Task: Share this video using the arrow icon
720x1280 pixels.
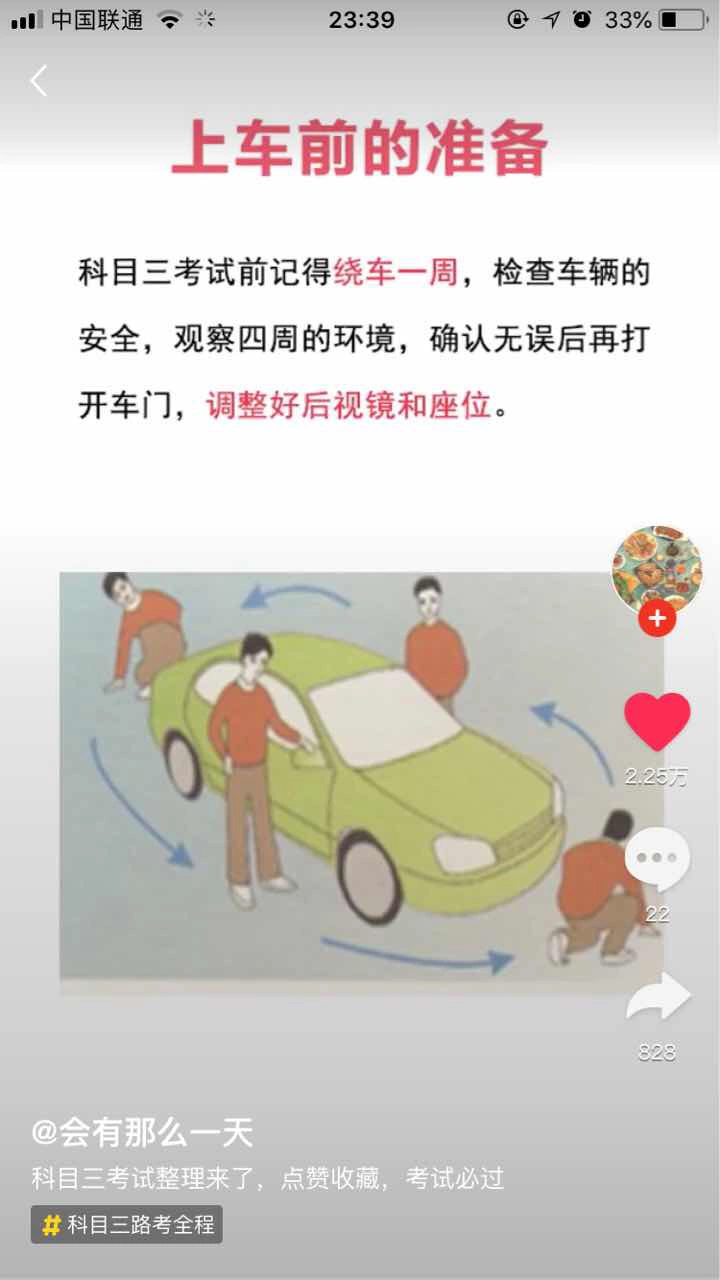Action: click(x=658, y=998)
